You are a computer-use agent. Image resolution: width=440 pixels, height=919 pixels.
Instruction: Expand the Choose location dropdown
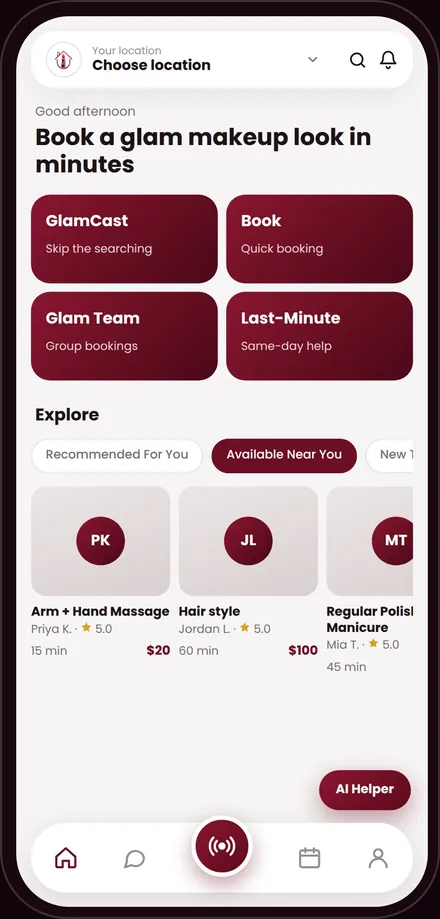313,59
